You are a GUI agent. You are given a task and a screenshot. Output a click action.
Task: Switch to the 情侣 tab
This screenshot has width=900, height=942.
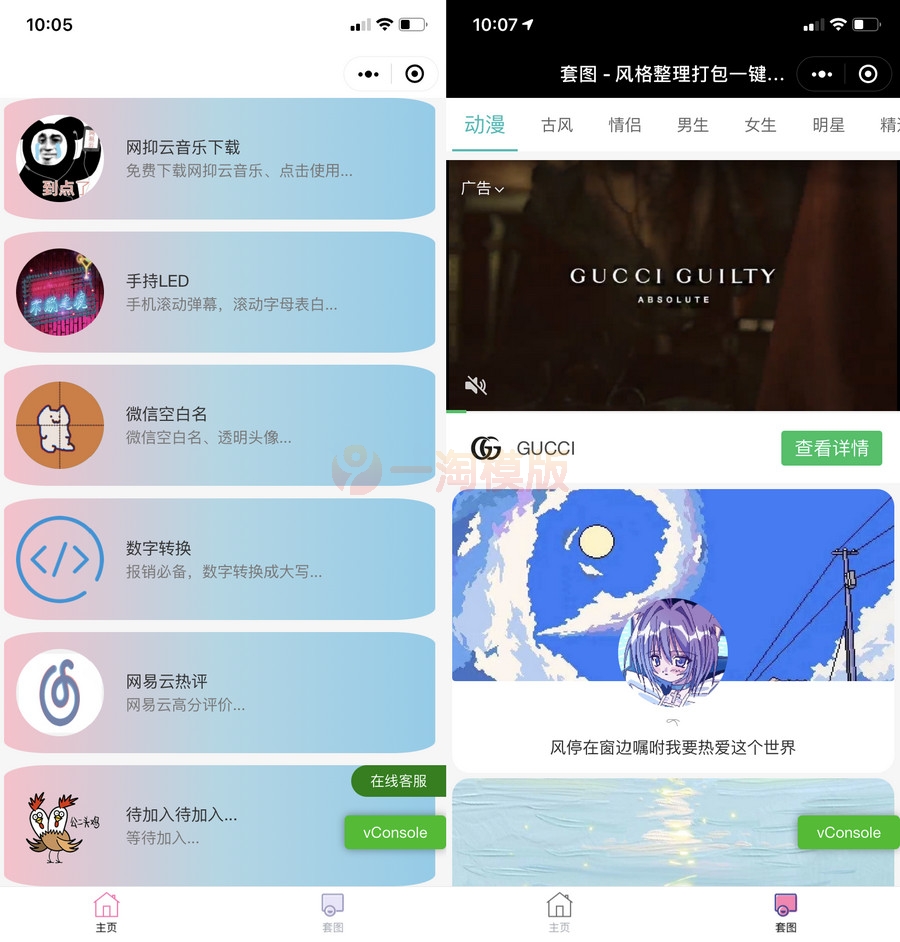pos(625,125)
